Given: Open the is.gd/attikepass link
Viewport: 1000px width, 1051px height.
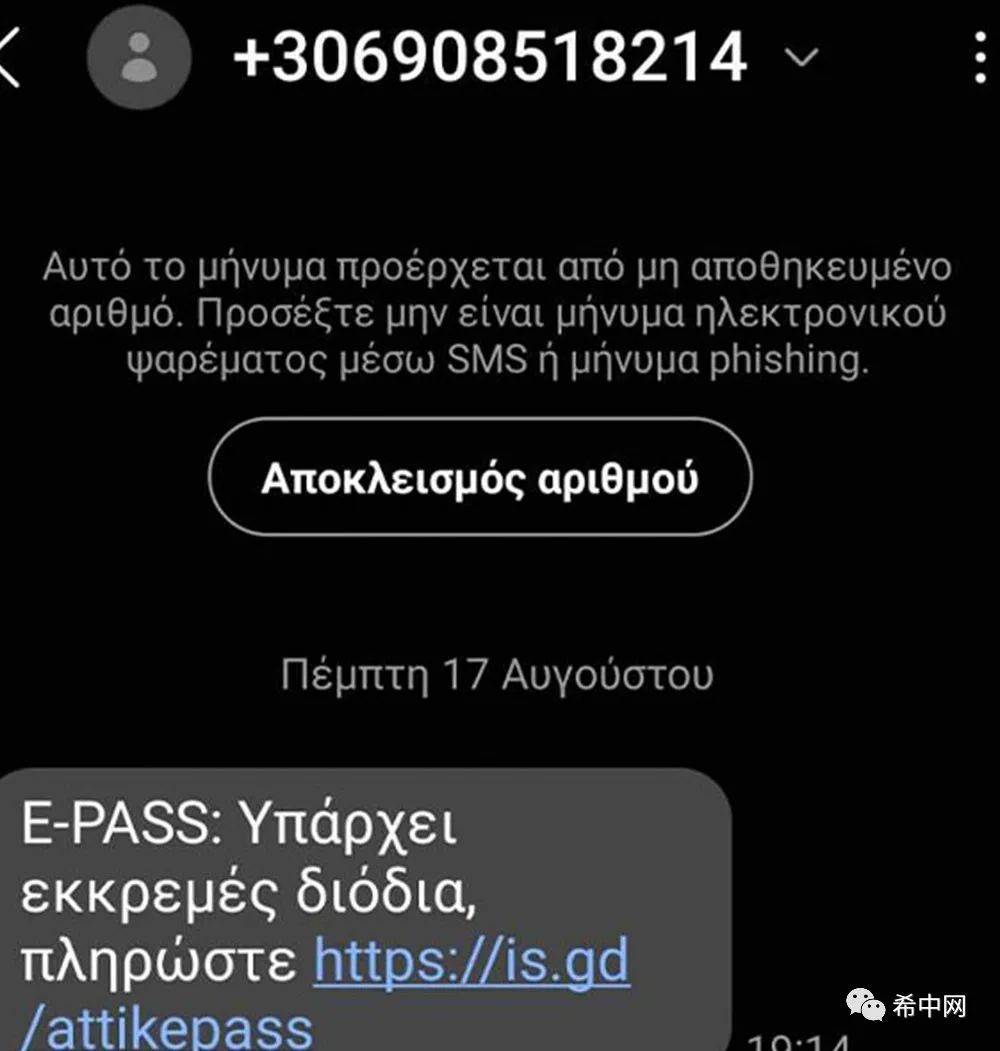Looking at the screenshot, I should [471, 964].
